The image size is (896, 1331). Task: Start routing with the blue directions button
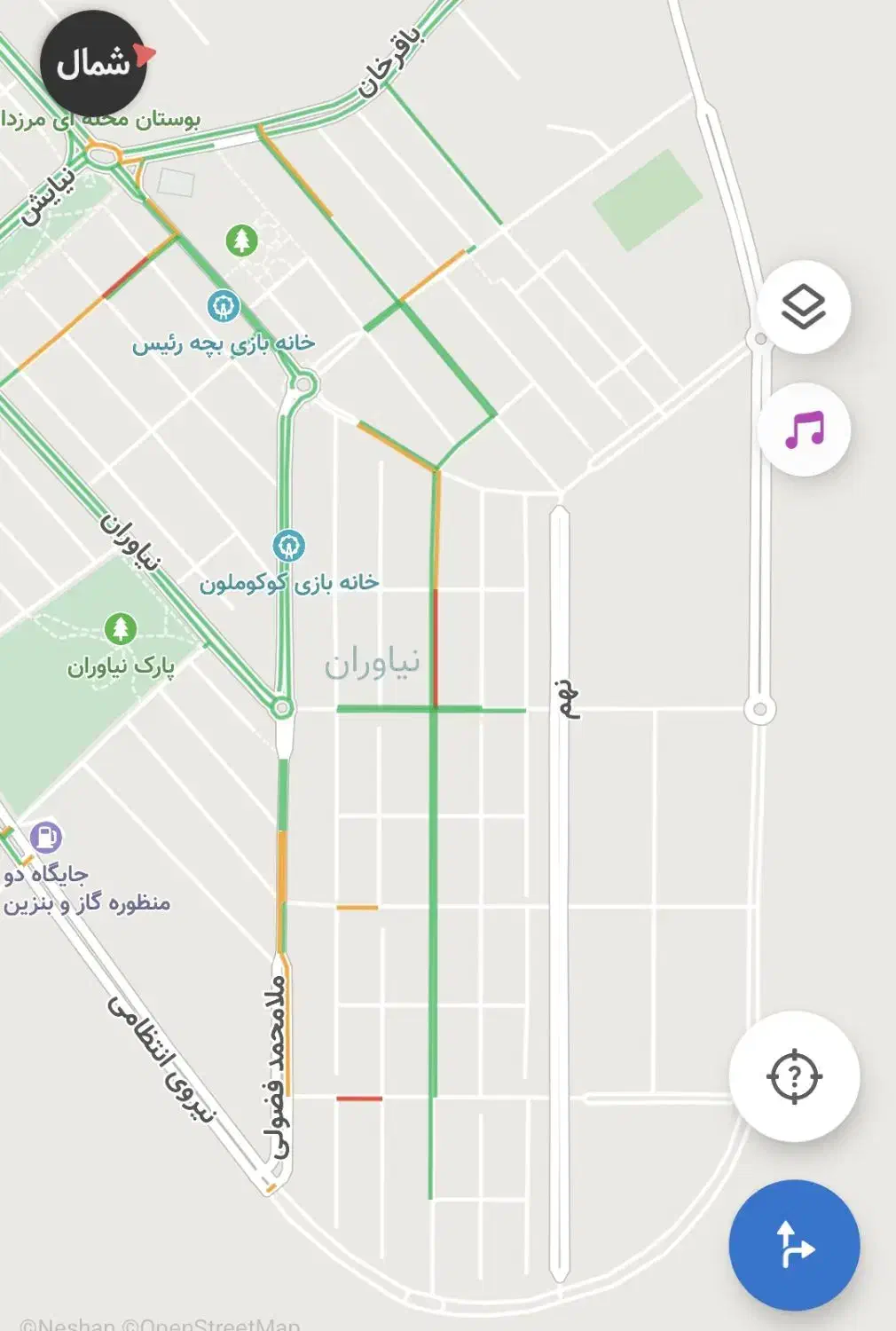click(794, 1245)
